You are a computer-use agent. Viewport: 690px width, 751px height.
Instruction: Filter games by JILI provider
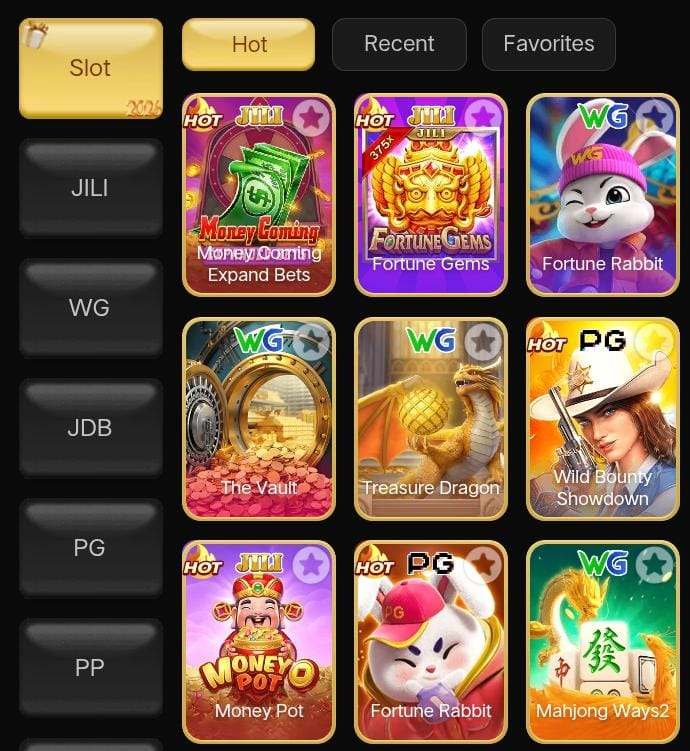[x=90, y=188]
